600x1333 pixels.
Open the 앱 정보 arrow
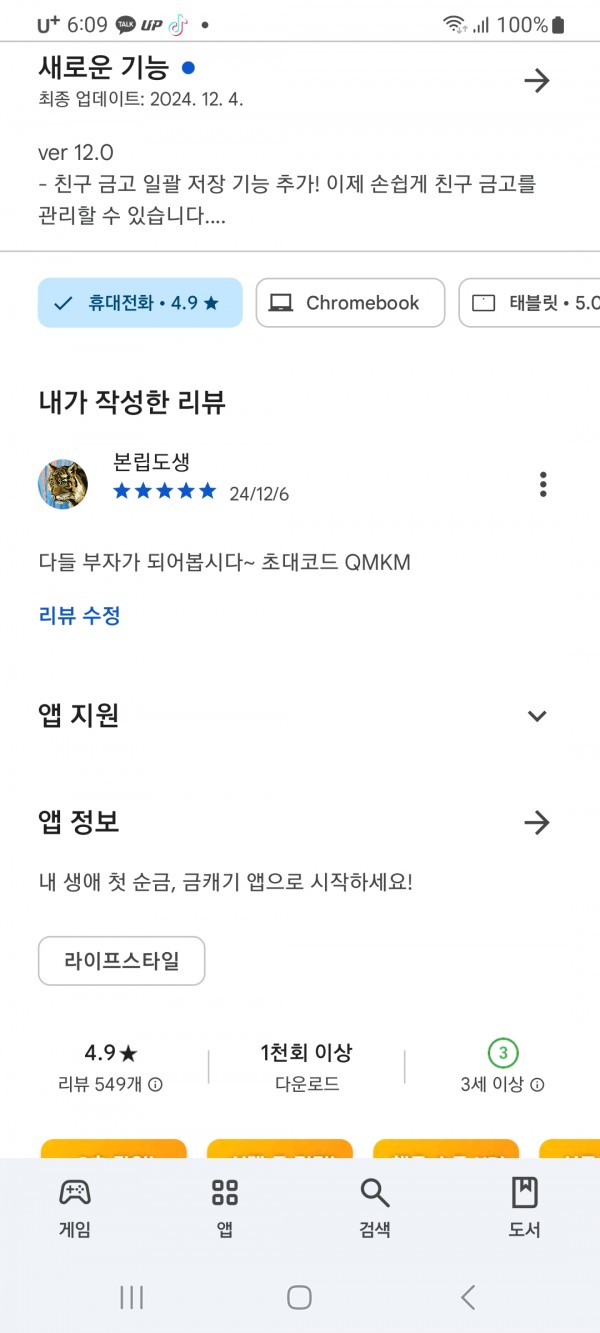point(537,823)
